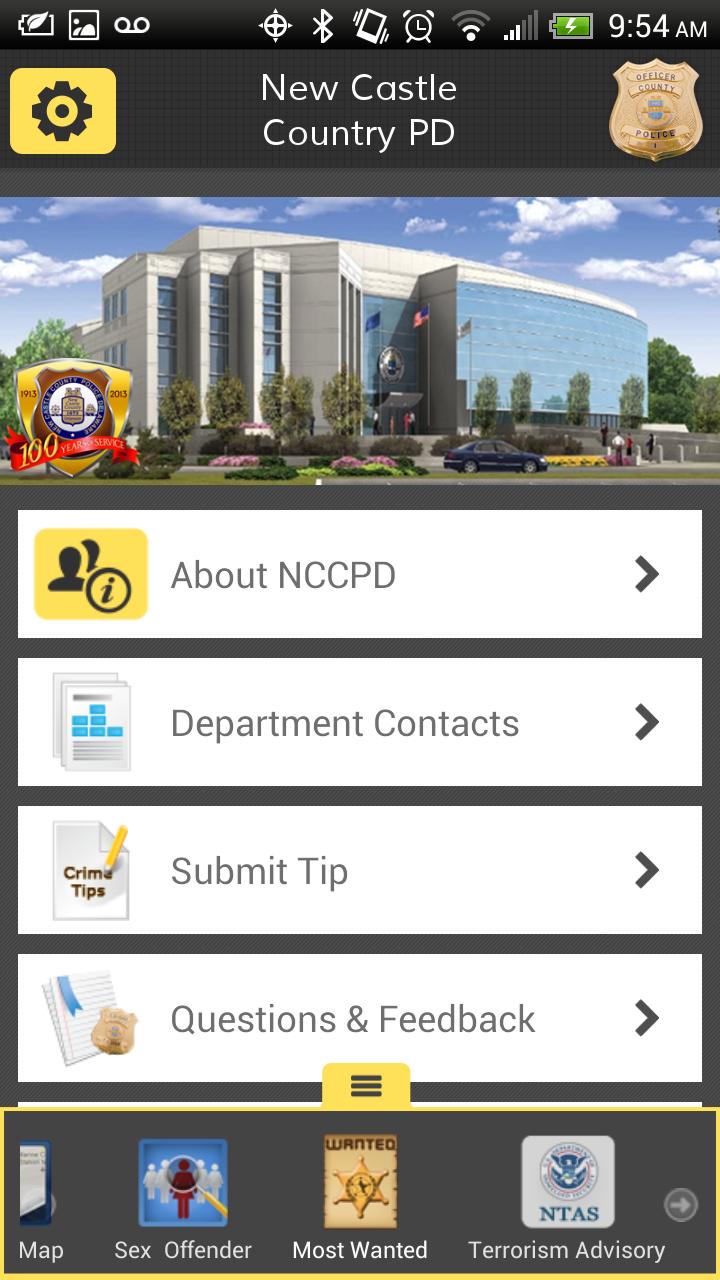Image resolution: width=720 pixels, height=1280 pixels.
Task: Select the About NCCPD people-info icon
Action: tap(90, 574)
